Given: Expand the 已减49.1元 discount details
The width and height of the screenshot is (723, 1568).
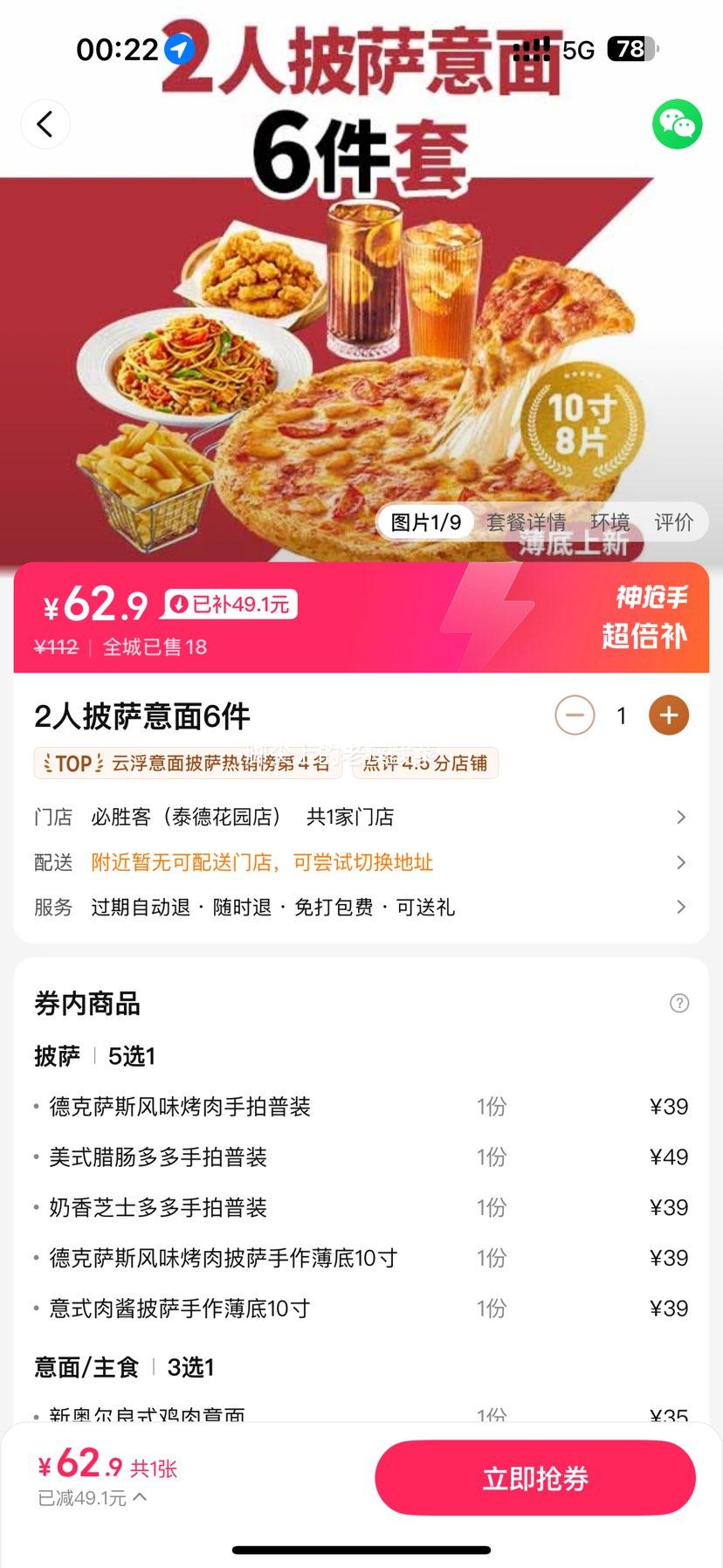Looking at the screenshot, I should (x=93, y=1498).
